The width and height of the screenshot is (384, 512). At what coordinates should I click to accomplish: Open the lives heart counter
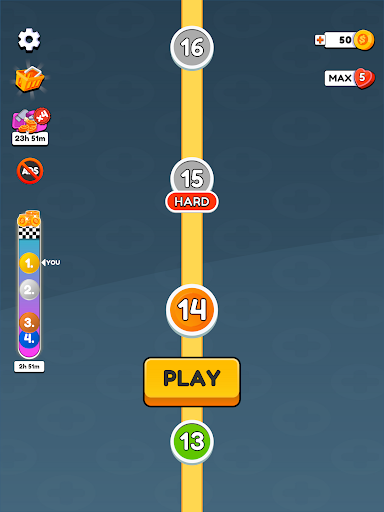(350, 78)
